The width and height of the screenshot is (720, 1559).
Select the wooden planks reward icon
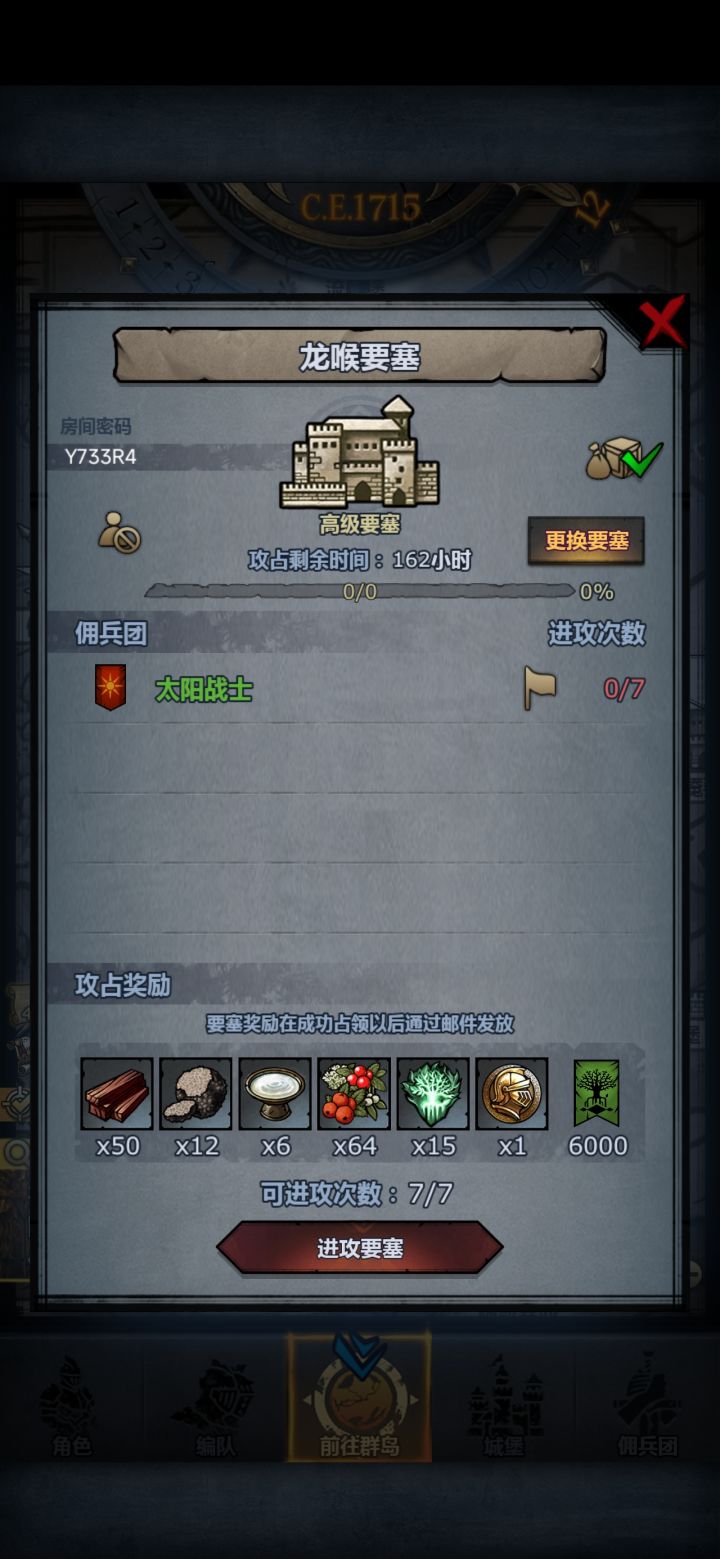[116, 1094]
